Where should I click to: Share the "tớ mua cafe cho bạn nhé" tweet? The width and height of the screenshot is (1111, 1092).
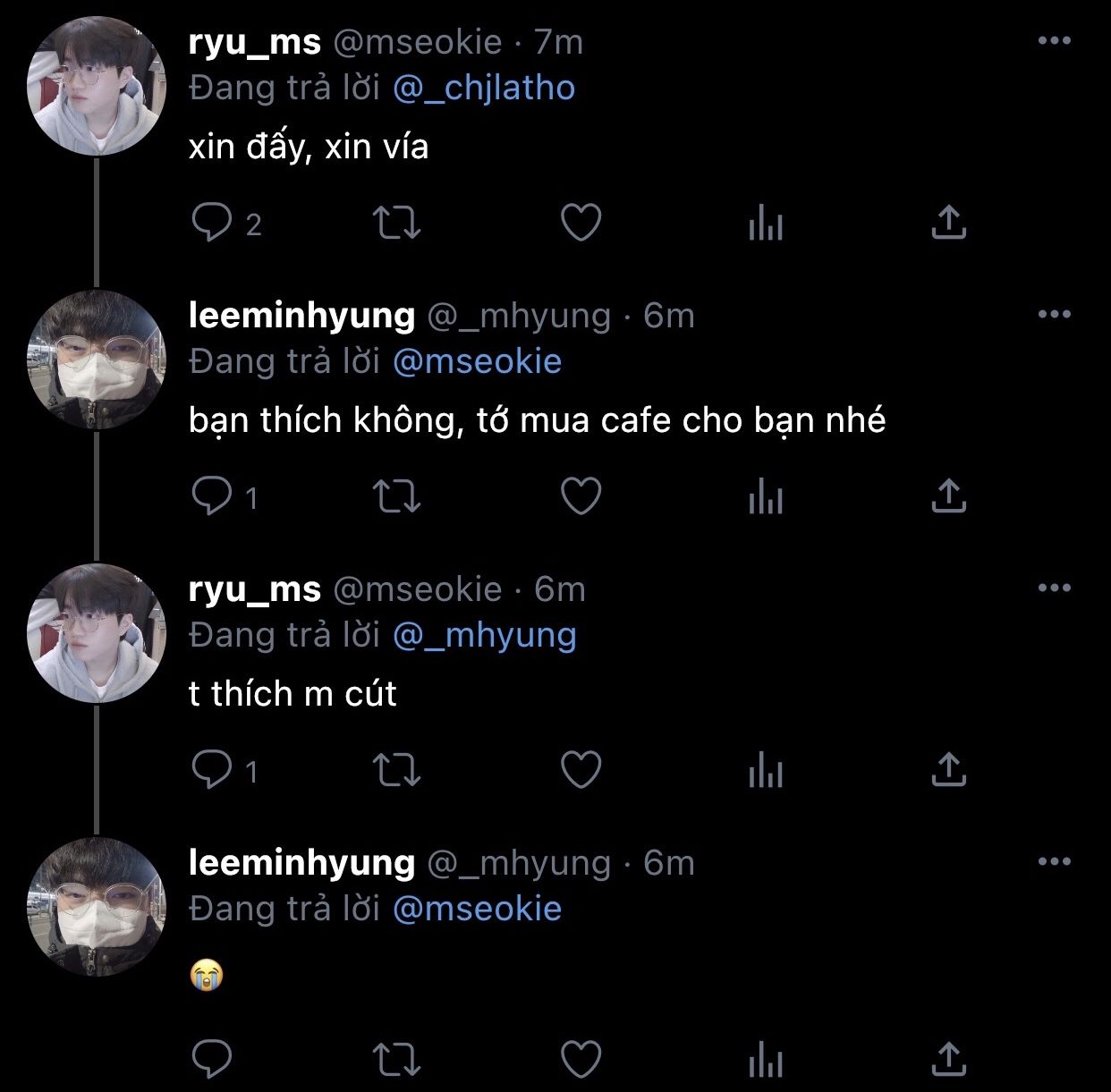[949, 496]
